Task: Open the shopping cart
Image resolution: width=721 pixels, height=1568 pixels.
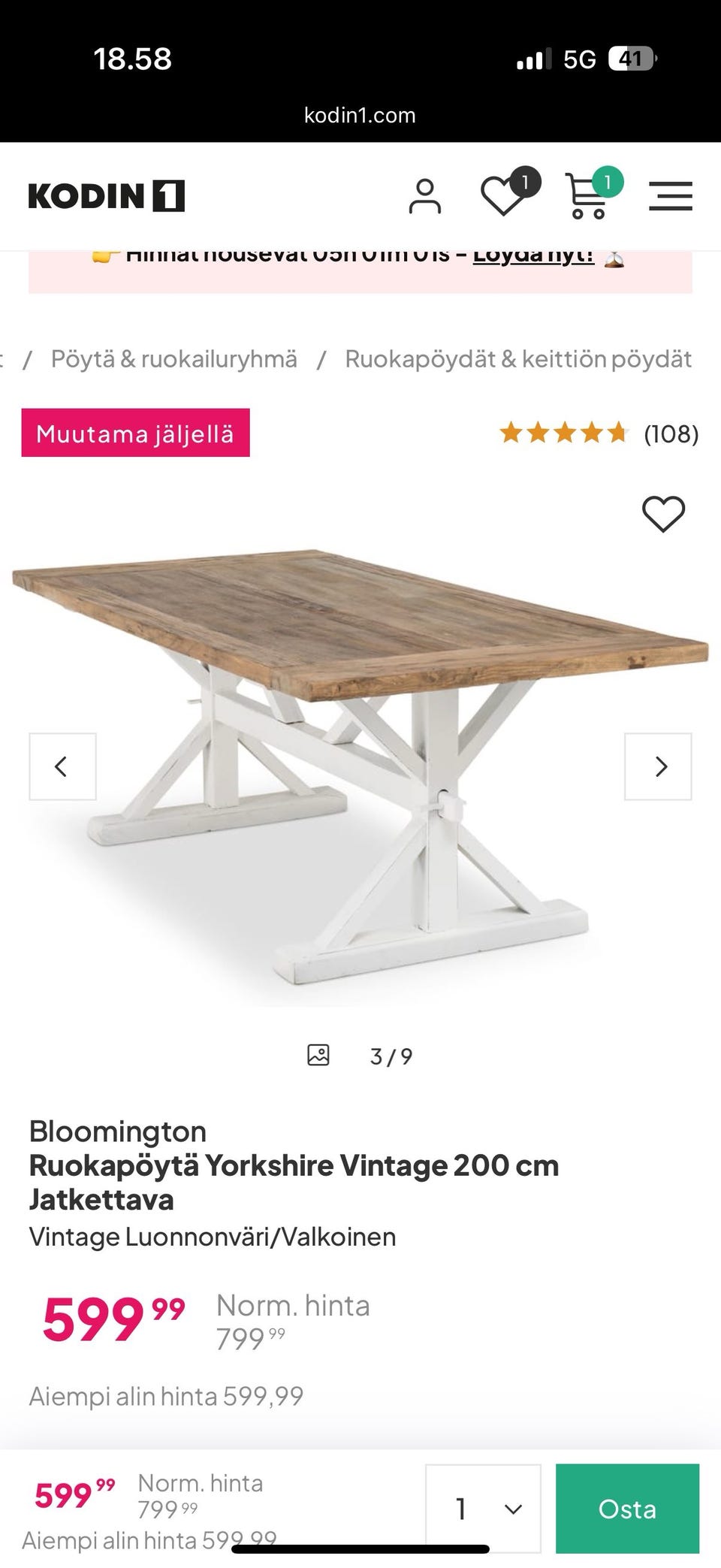Action: click(588, 197)
